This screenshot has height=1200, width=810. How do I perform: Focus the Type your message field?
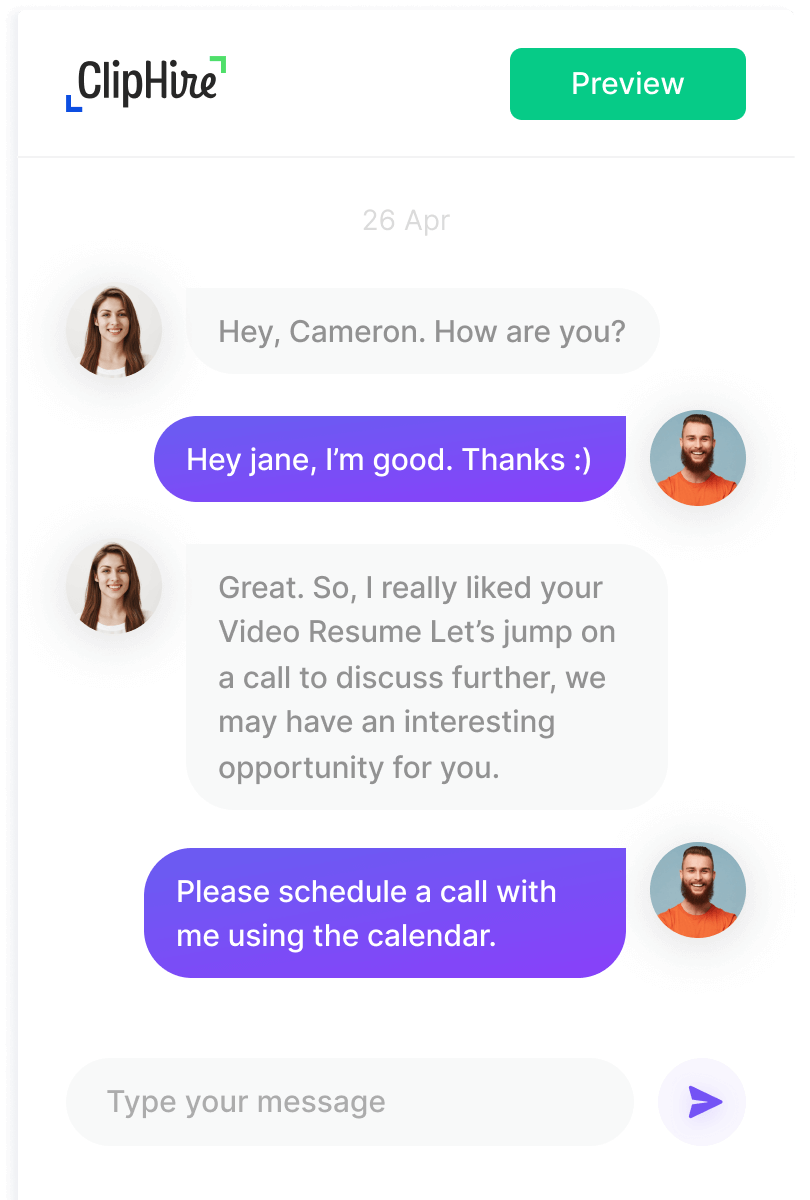(349, 1102)
